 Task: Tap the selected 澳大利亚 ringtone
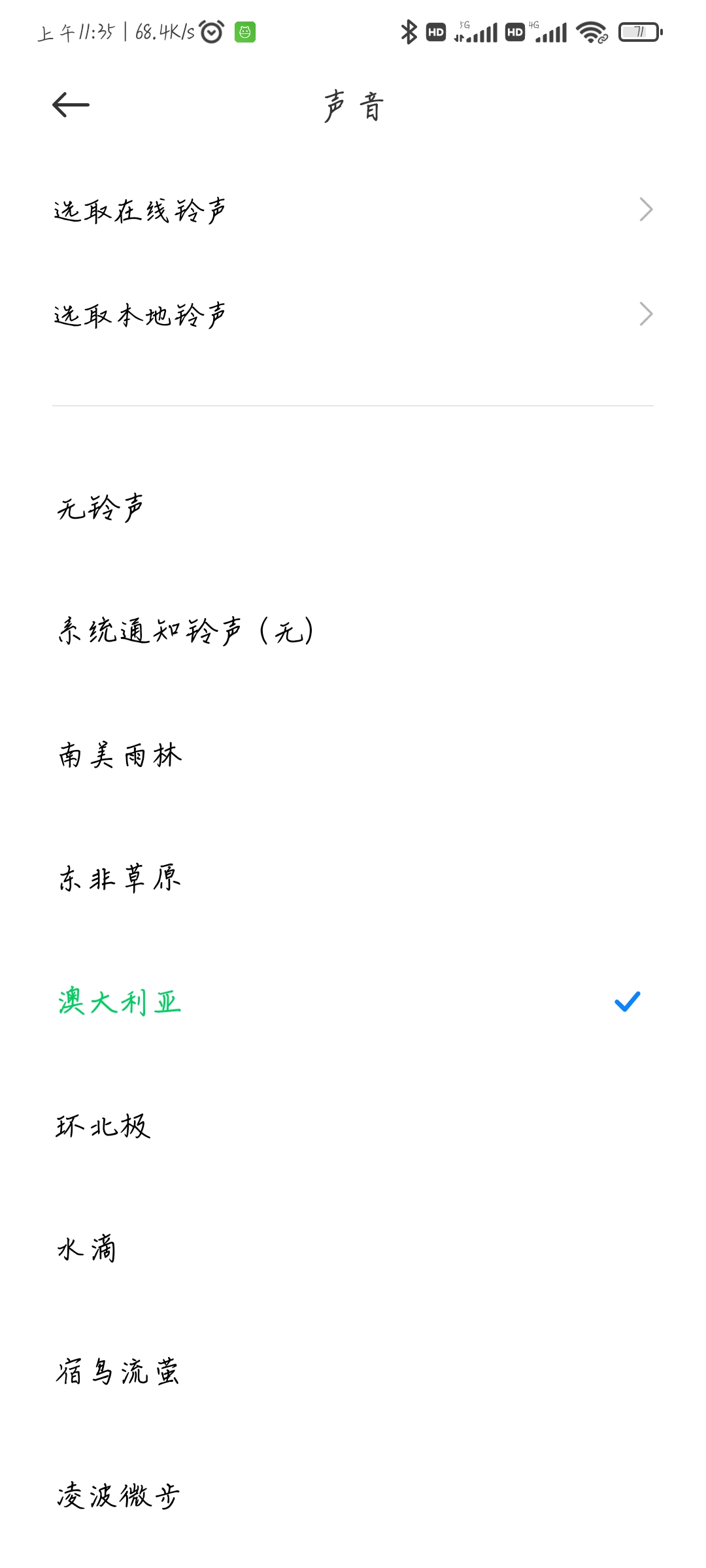point(353,1002)
